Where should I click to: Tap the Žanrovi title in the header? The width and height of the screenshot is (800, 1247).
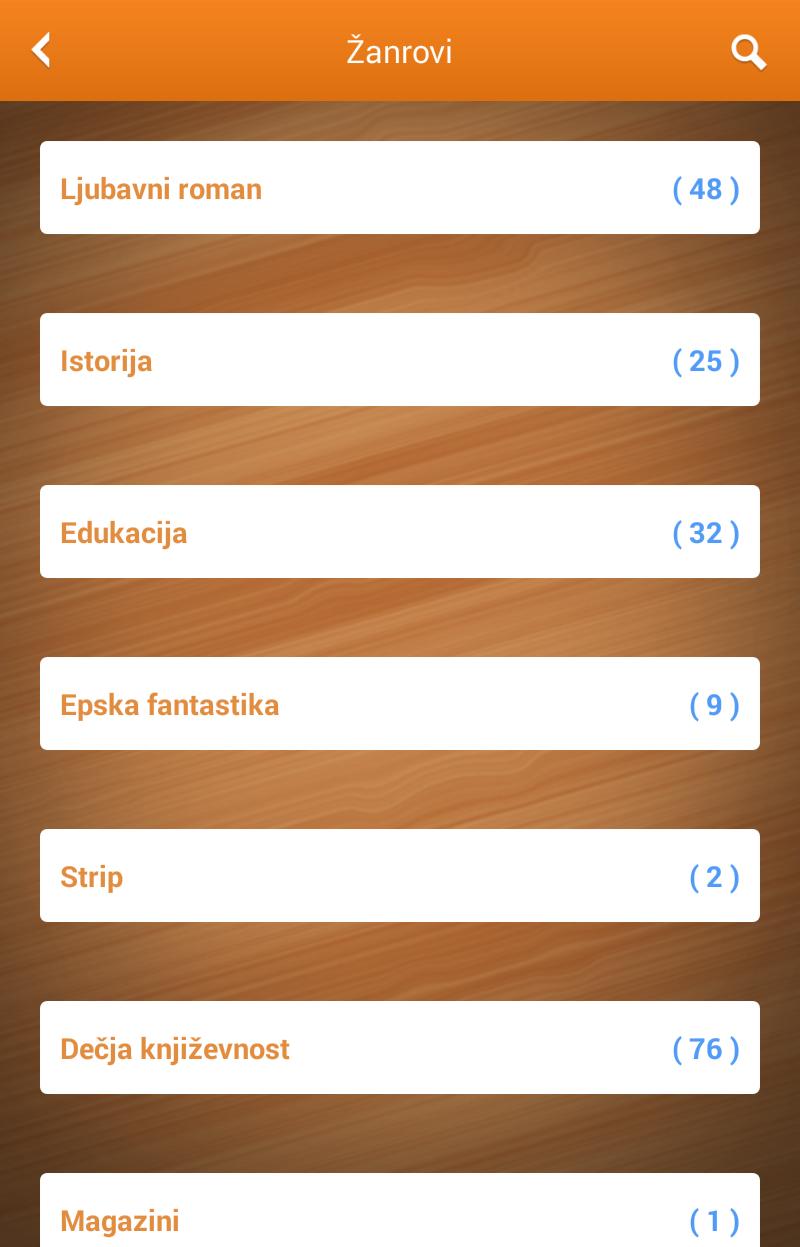click(399, 51)
